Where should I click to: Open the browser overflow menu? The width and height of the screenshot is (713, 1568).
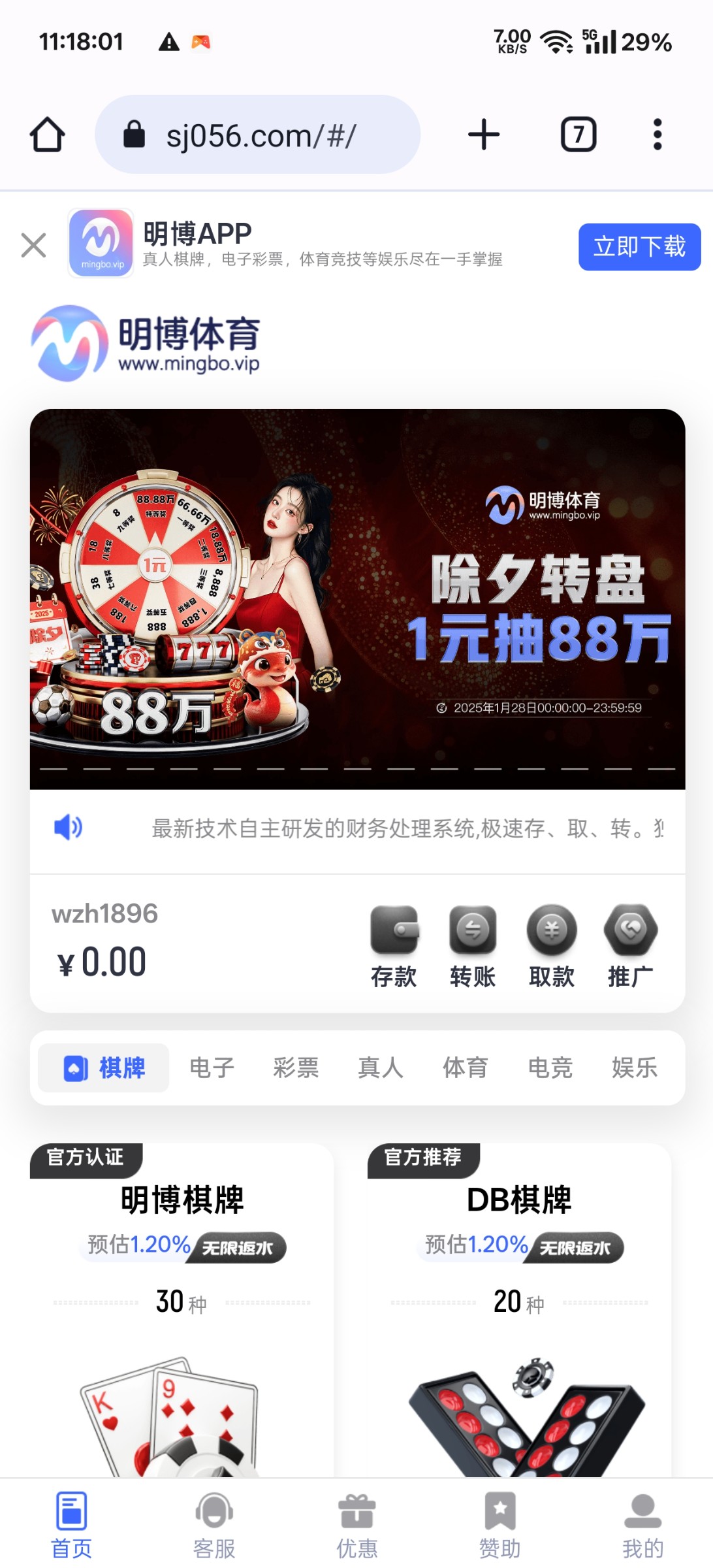point(658,135)
